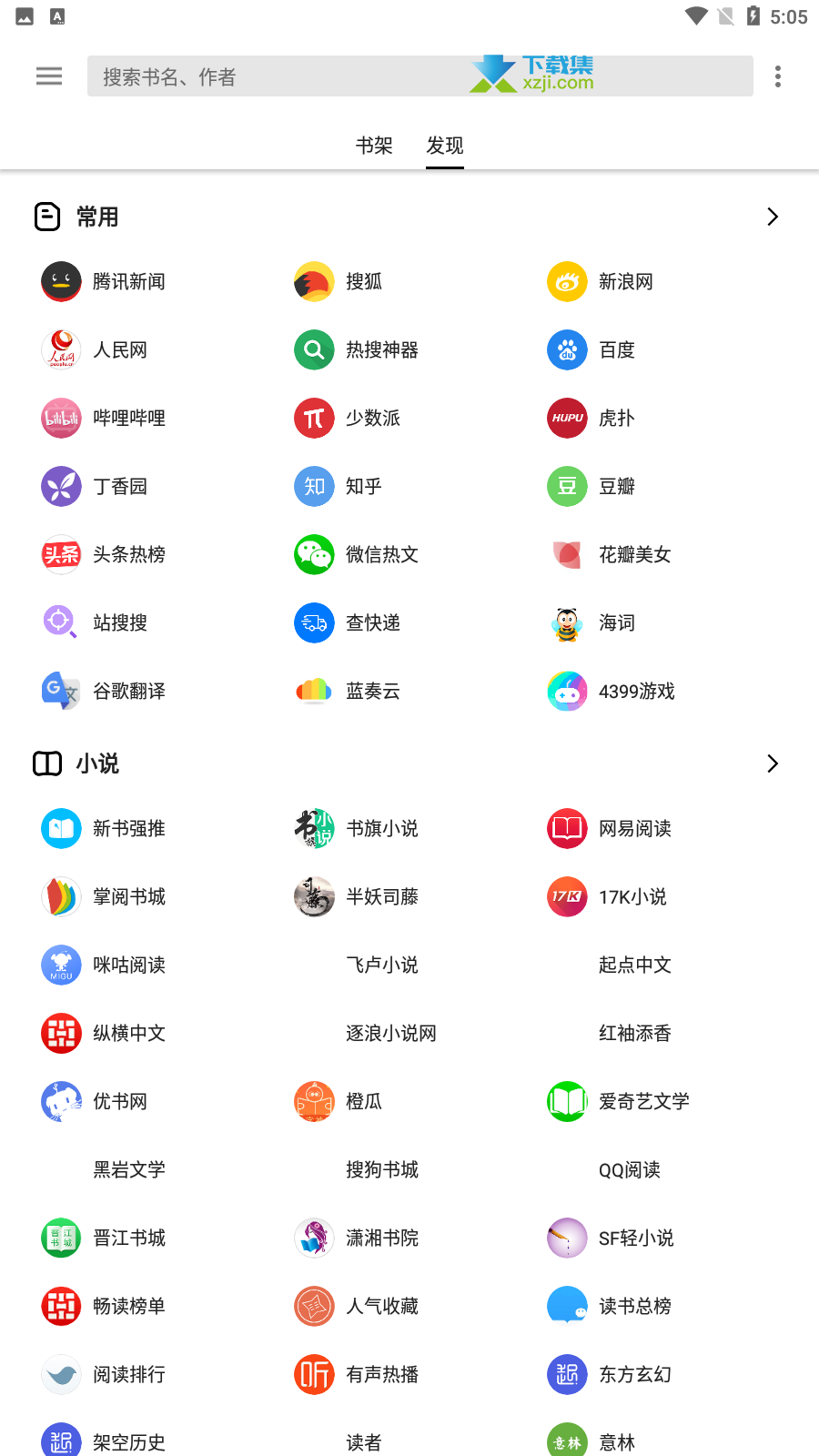Viewport: 819px width, 1456px height.
Task: Switch to the 书架 tab
Action: tap(374, 146)
